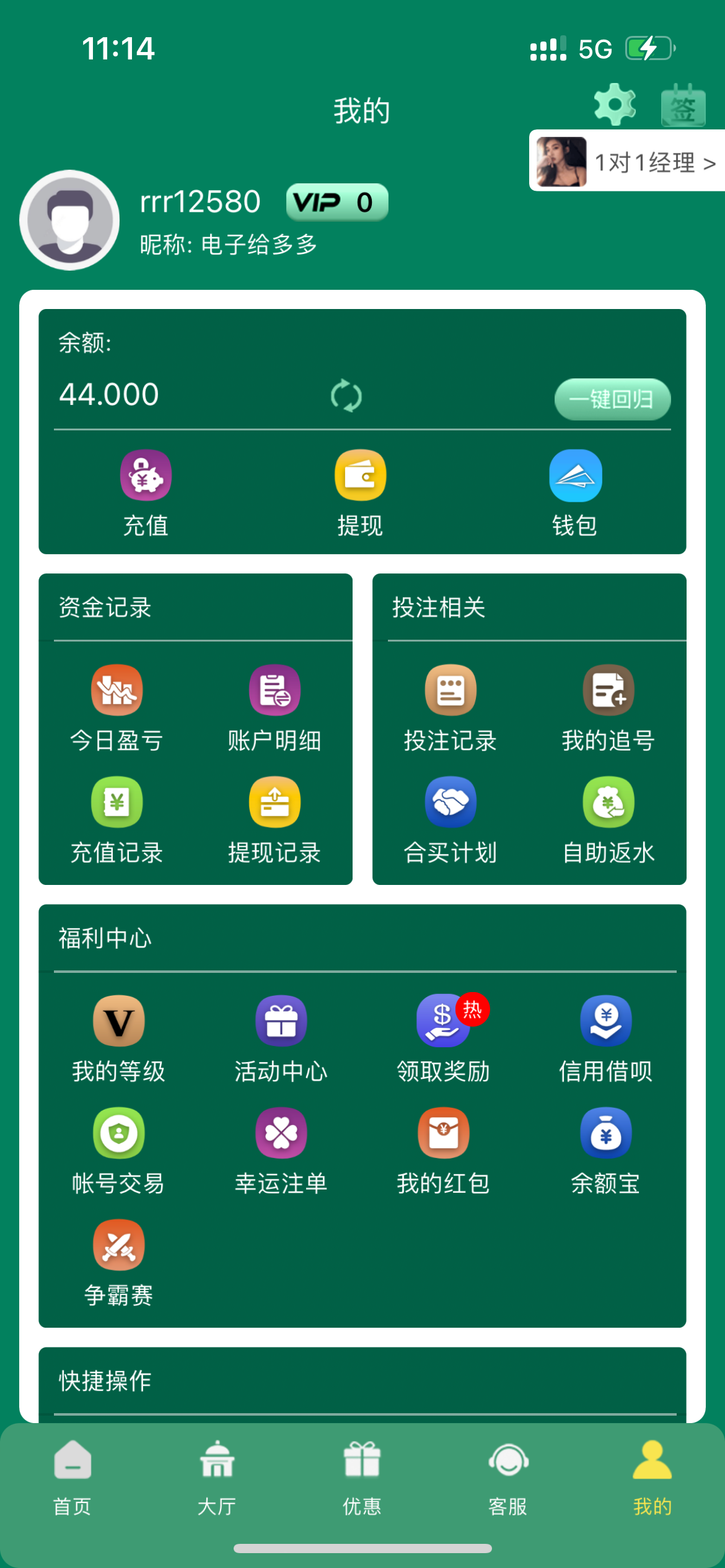Viewport: 725px width, 1568px height.
Task: Open 领取奖励 to claim rewards
Action: 444,1038
